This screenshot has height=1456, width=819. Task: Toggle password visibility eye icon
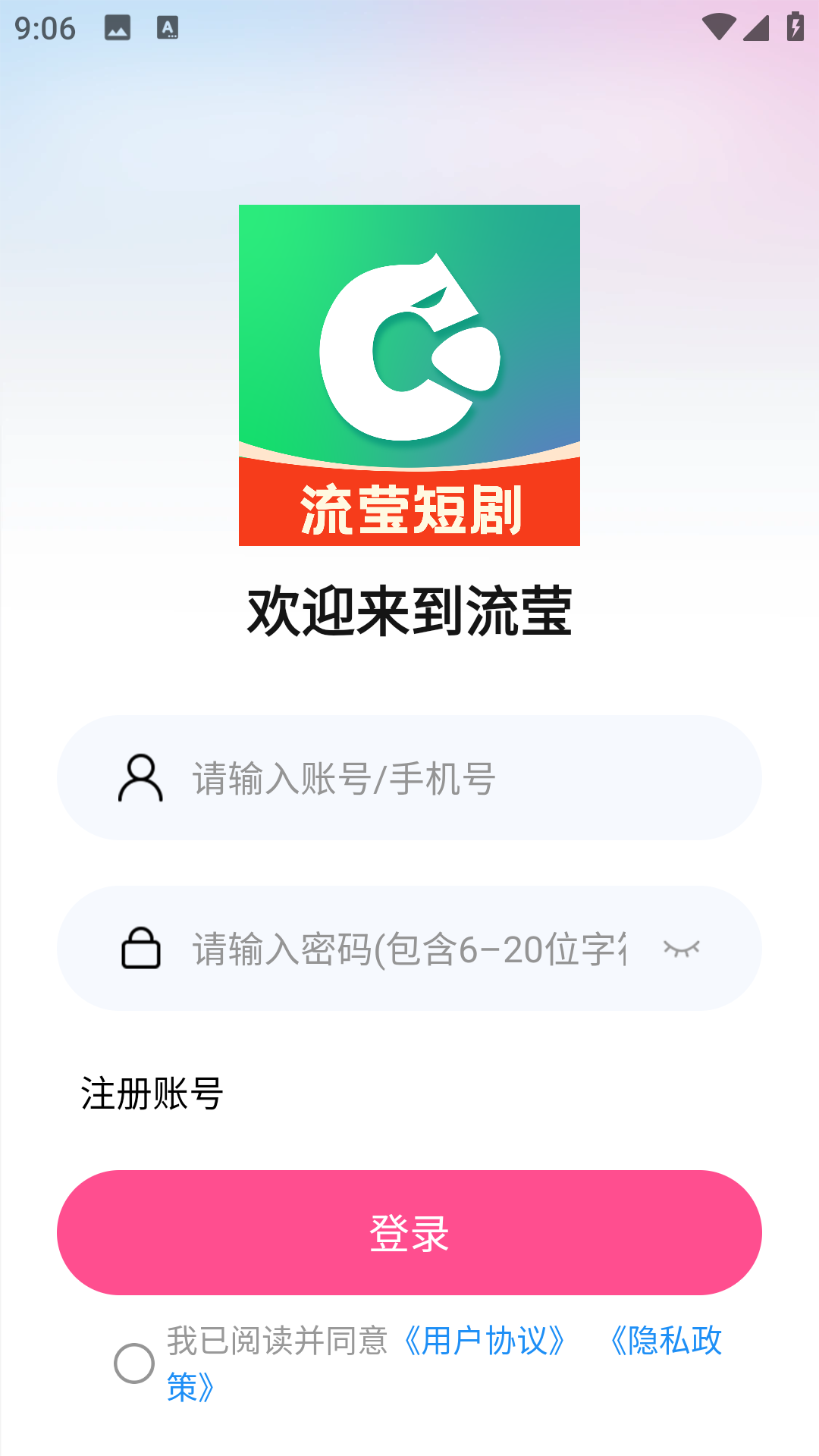[x=681, y=949]
